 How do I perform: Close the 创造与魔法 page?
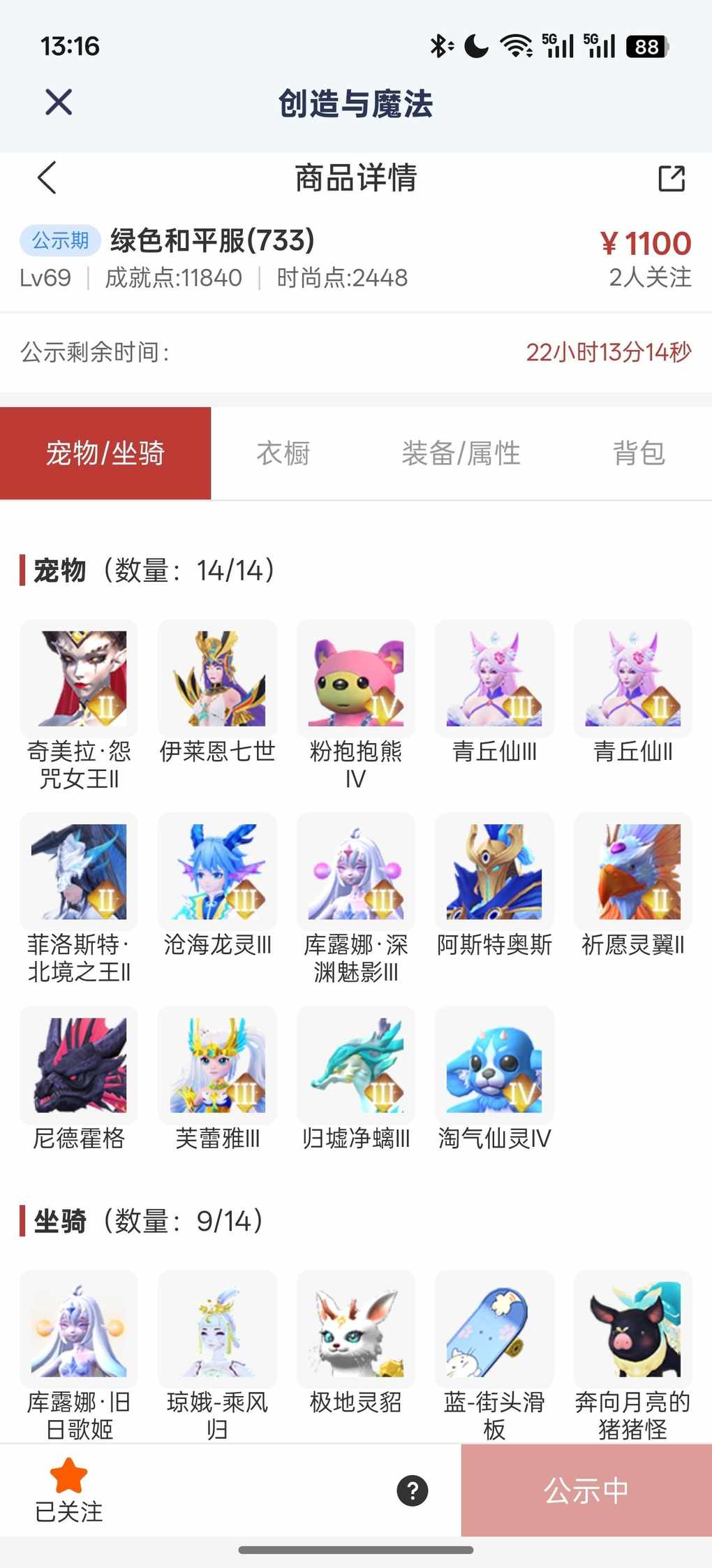click(x=59, y=103)
